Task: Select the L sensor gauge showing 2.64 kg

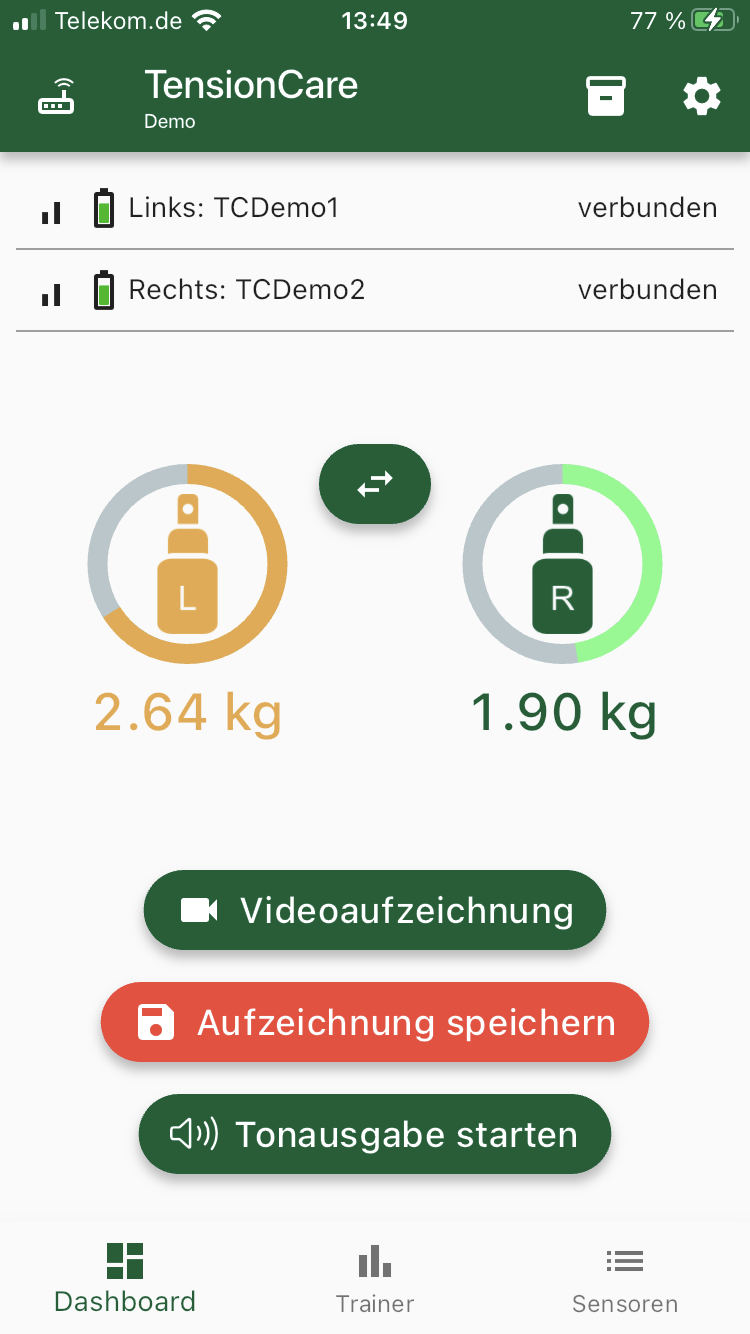Action: (187, 564)
